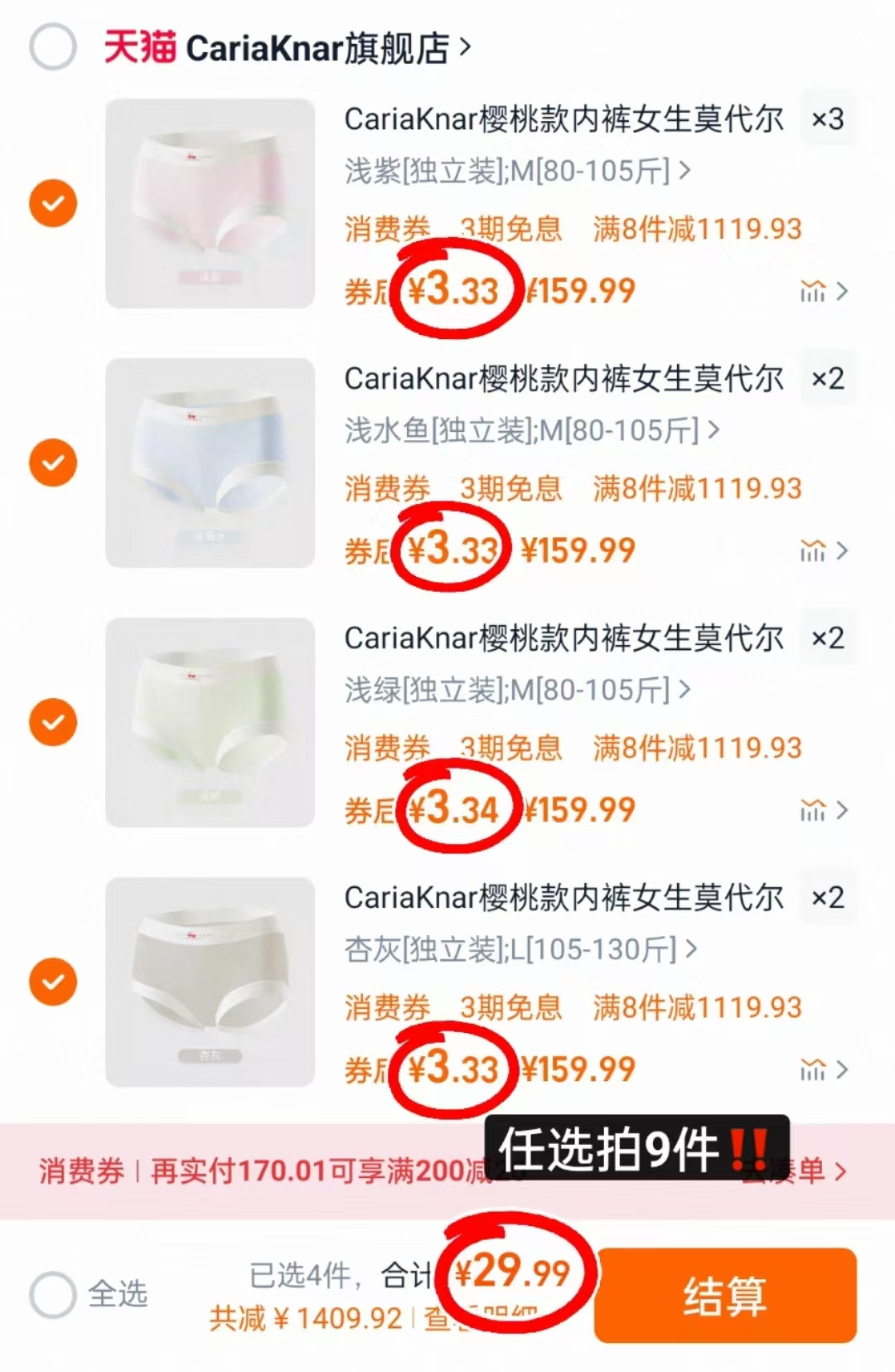This screenshot has height=1372, width=895.
Task: Tap 结算 to check out
Action: (x=724, y=1295)
